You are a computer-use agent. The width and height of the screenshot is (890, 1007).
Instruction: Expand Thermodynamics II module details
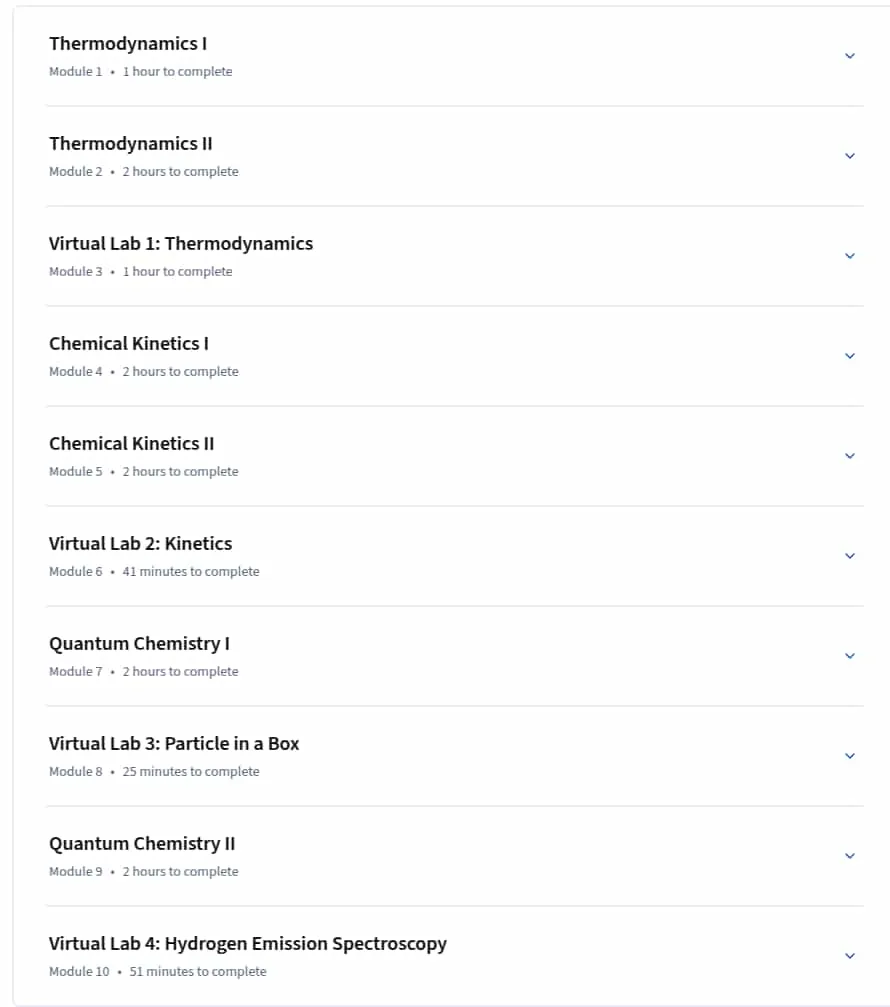455,156
